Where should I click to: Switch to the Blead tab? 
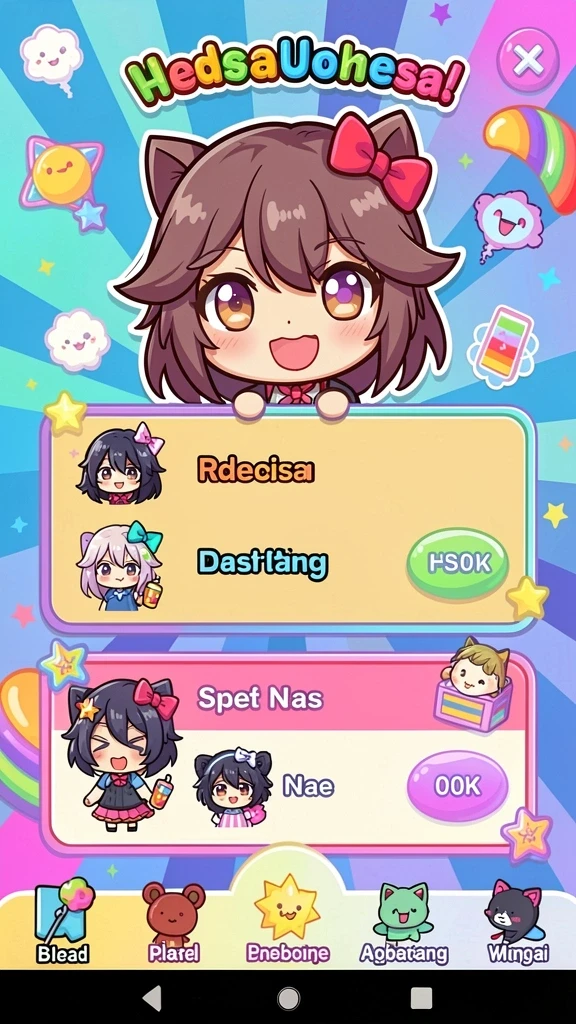coord(63,922)
